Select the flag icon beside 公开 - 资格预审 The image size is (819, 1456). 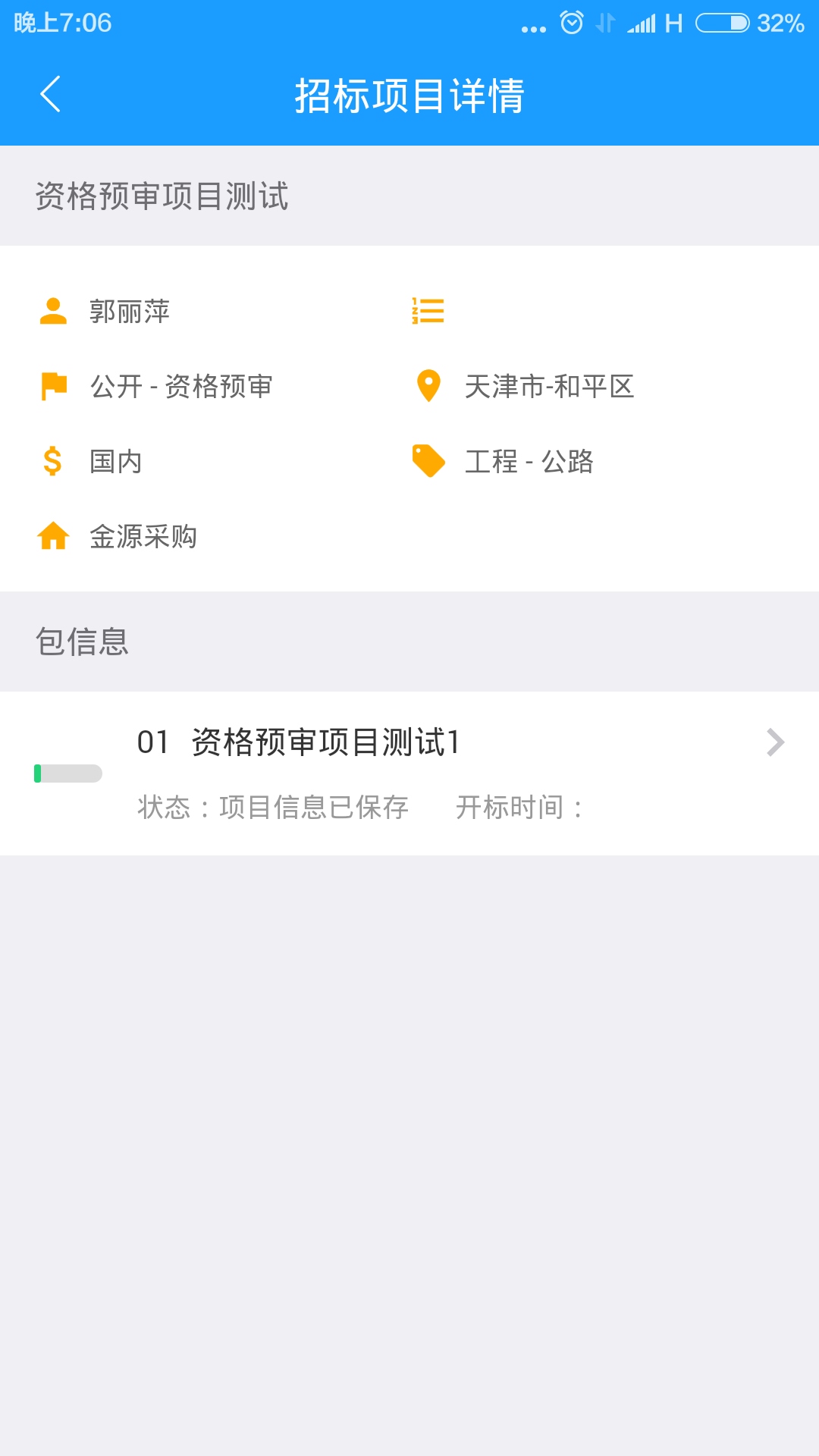click(53, 385)
